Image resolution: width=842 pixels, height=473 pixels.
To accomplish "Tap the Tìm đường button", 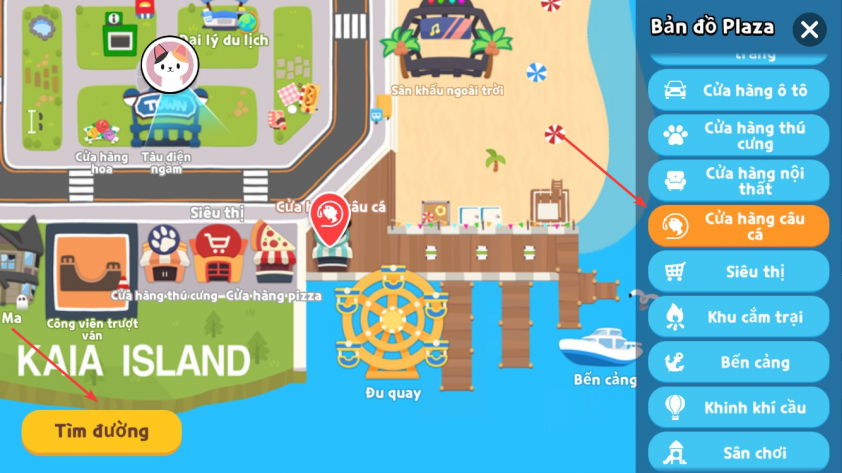I will point(102,432).
